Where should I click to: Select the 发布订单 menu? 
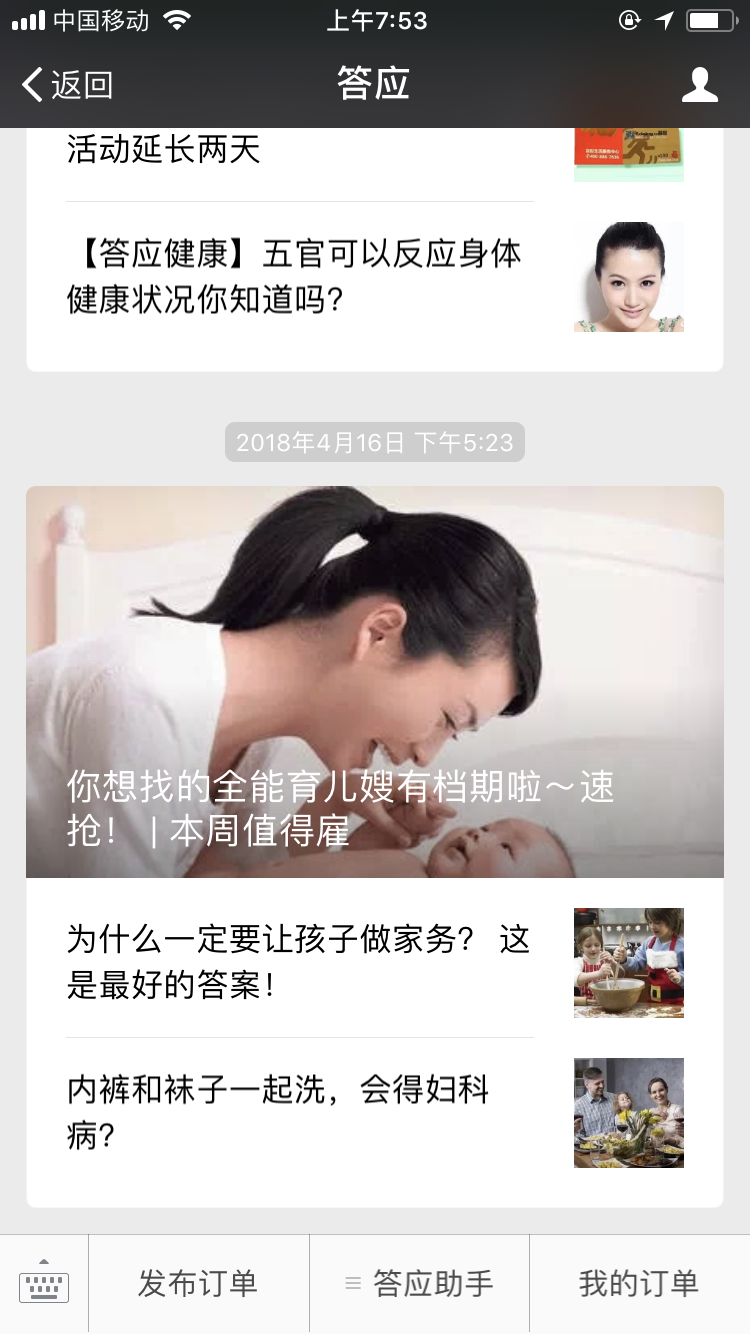tap(198, 1283)
